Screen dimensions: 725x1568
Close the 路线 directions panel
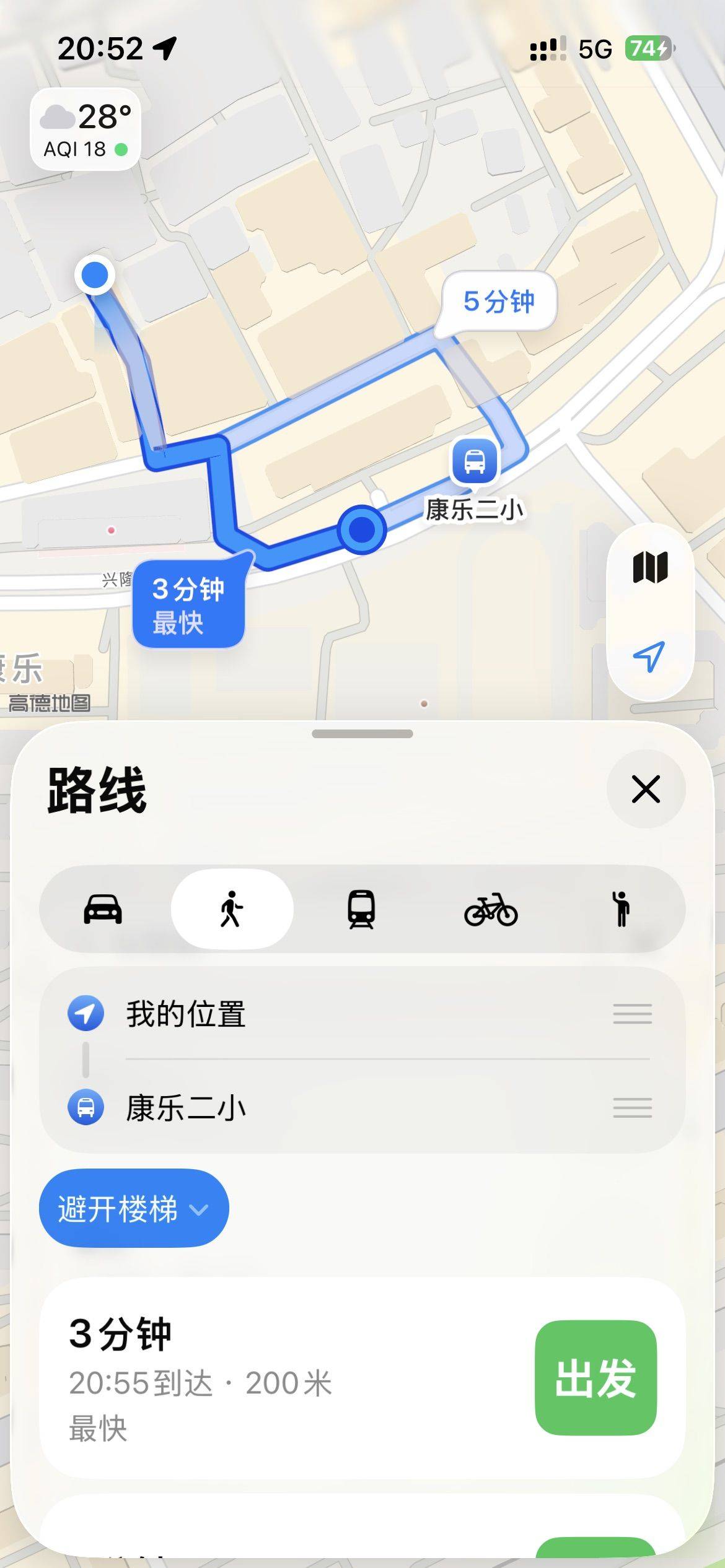[x=646, y=789]
